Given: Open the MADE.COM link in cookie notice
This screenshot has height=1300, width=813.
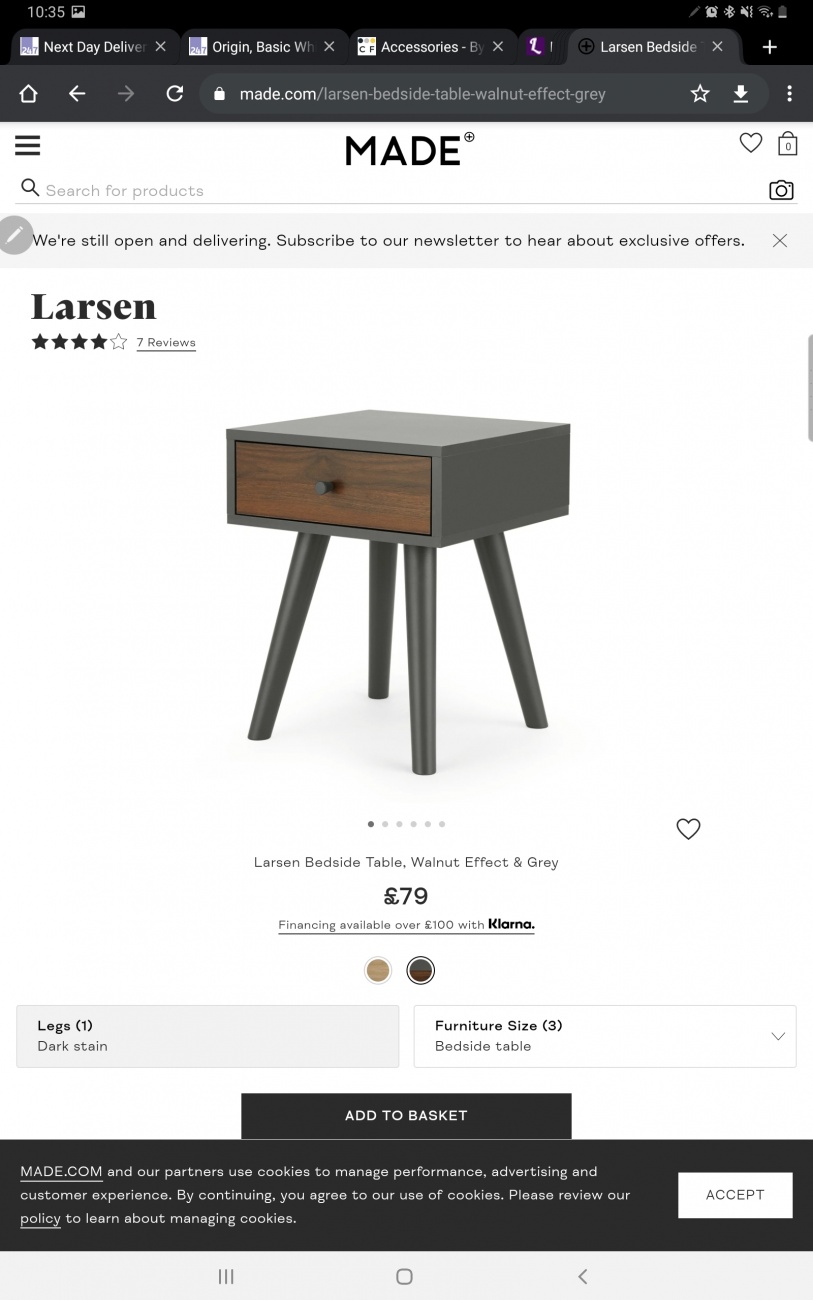Looking at the screenshot, I should [x=61, y=1172].
